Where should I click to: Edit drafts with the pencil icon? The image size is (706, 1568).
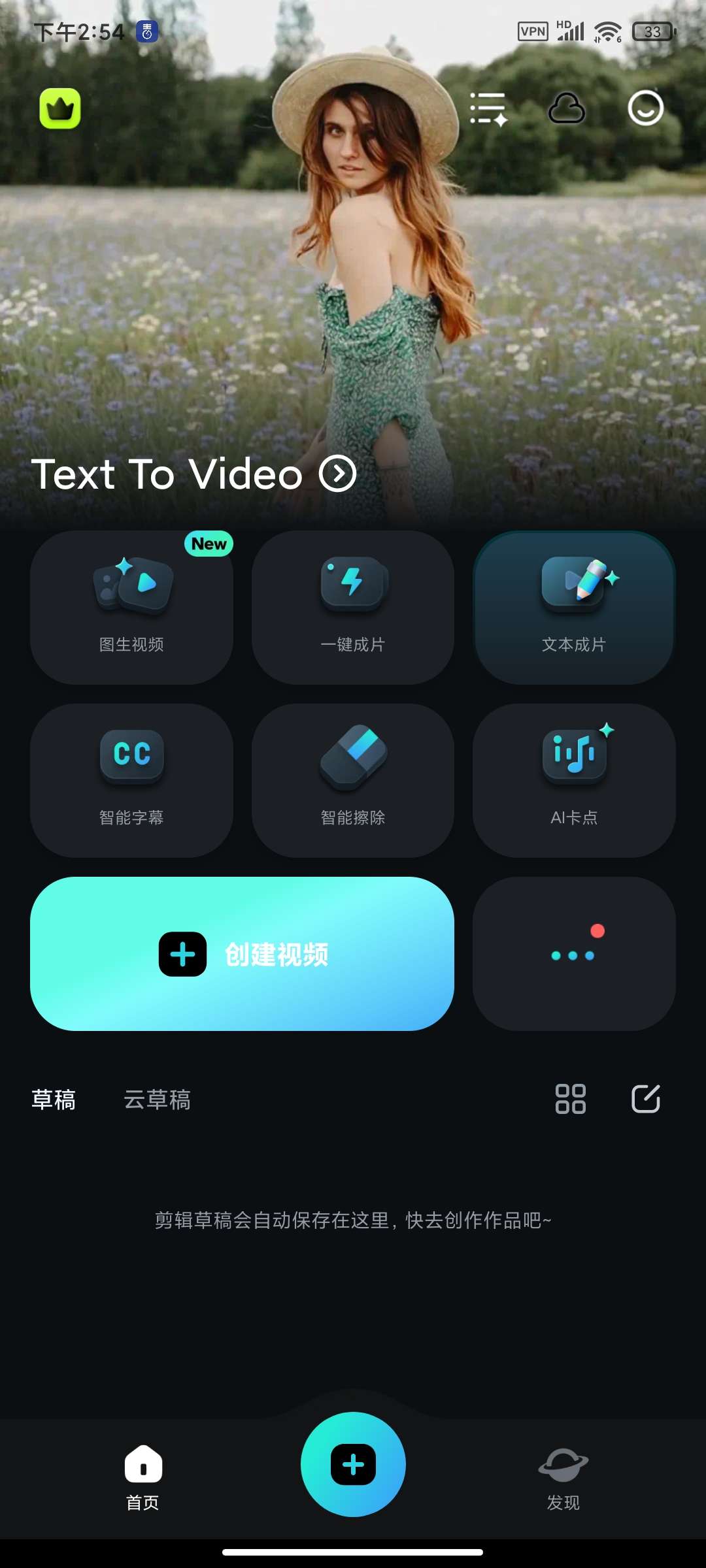(646, 1099)
